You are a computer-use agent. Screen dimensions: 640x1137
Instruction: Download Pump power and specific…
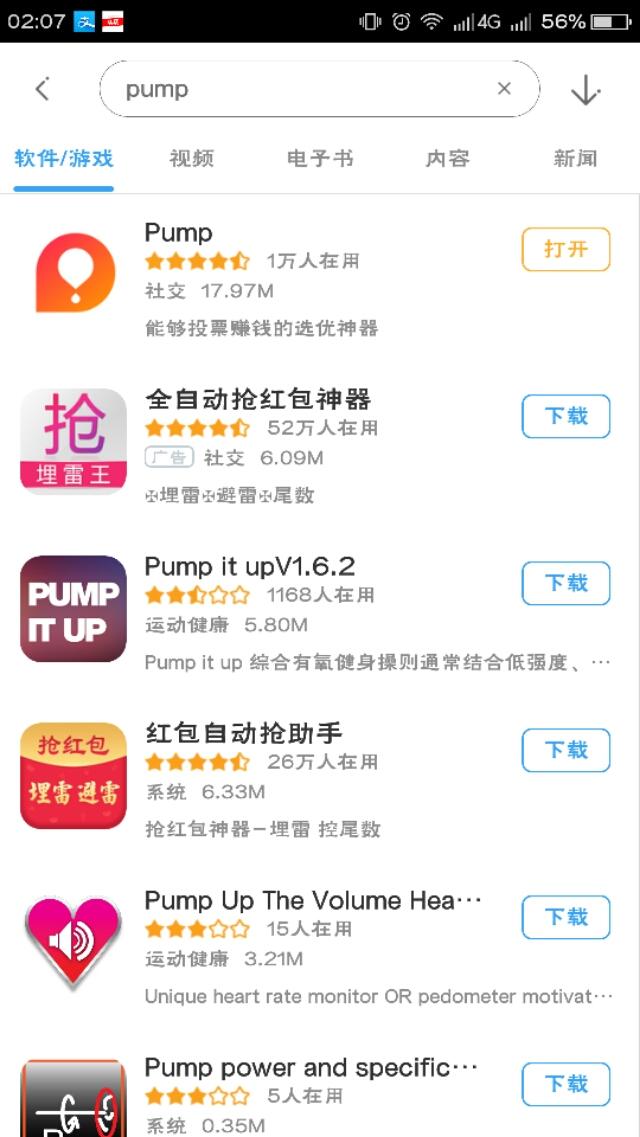565,1084
